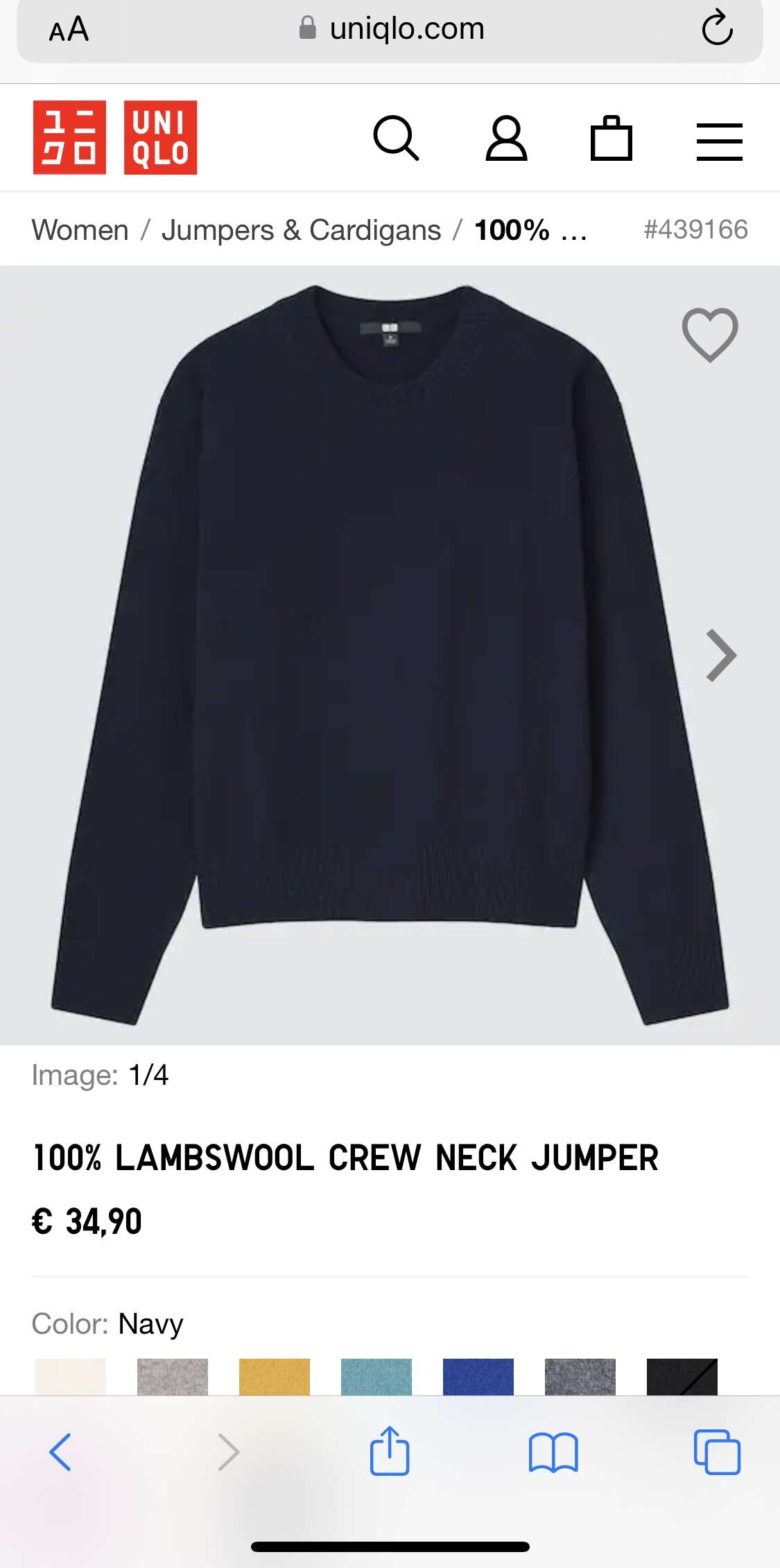View the shopping bag

click(611, 138)
